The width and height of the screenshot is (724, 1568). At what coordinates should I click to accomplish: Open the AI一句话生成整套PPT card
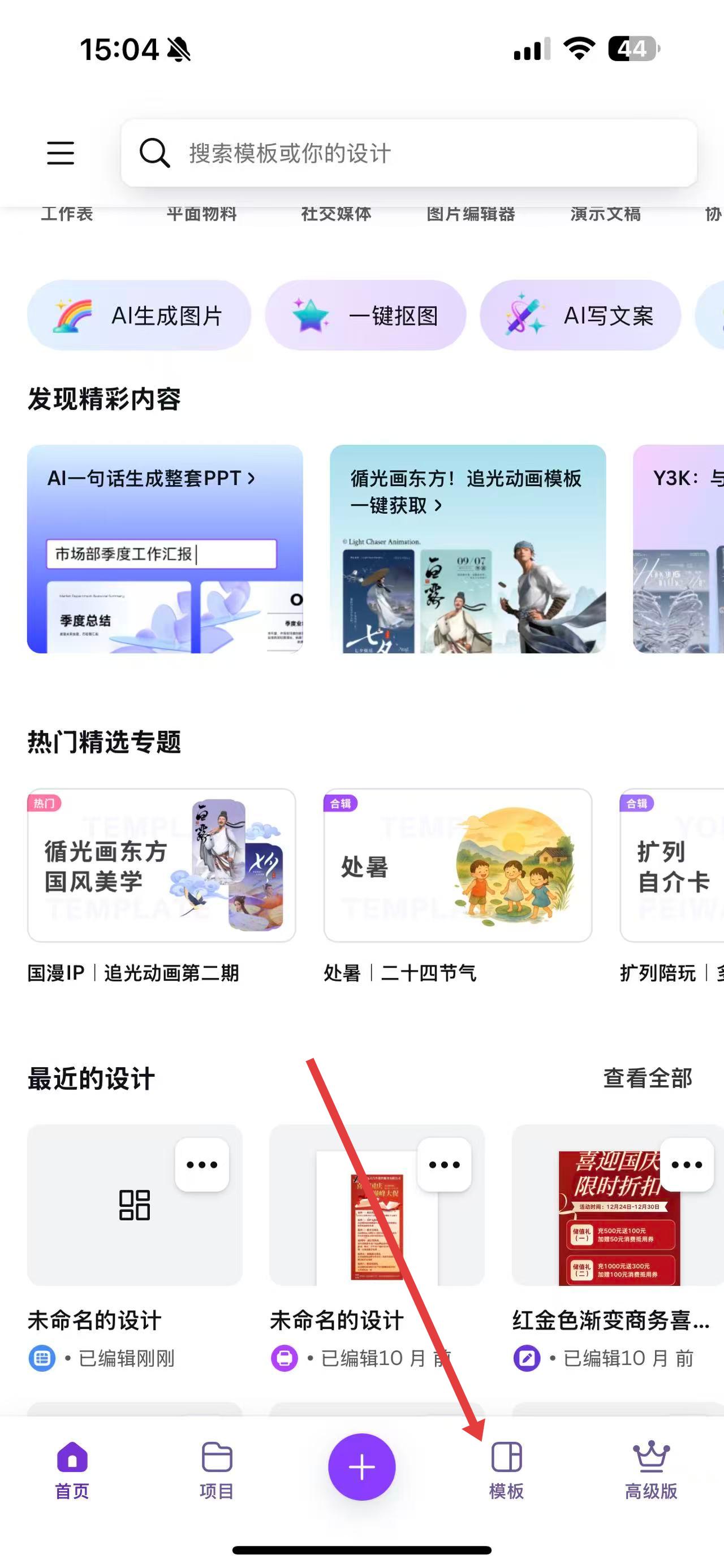tap(165, 549)
